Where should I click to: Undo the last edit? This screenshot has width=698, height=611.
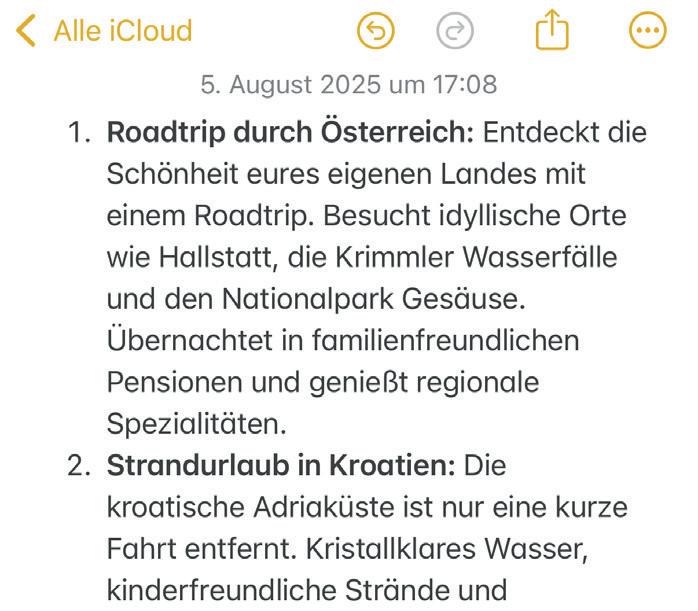375,32
